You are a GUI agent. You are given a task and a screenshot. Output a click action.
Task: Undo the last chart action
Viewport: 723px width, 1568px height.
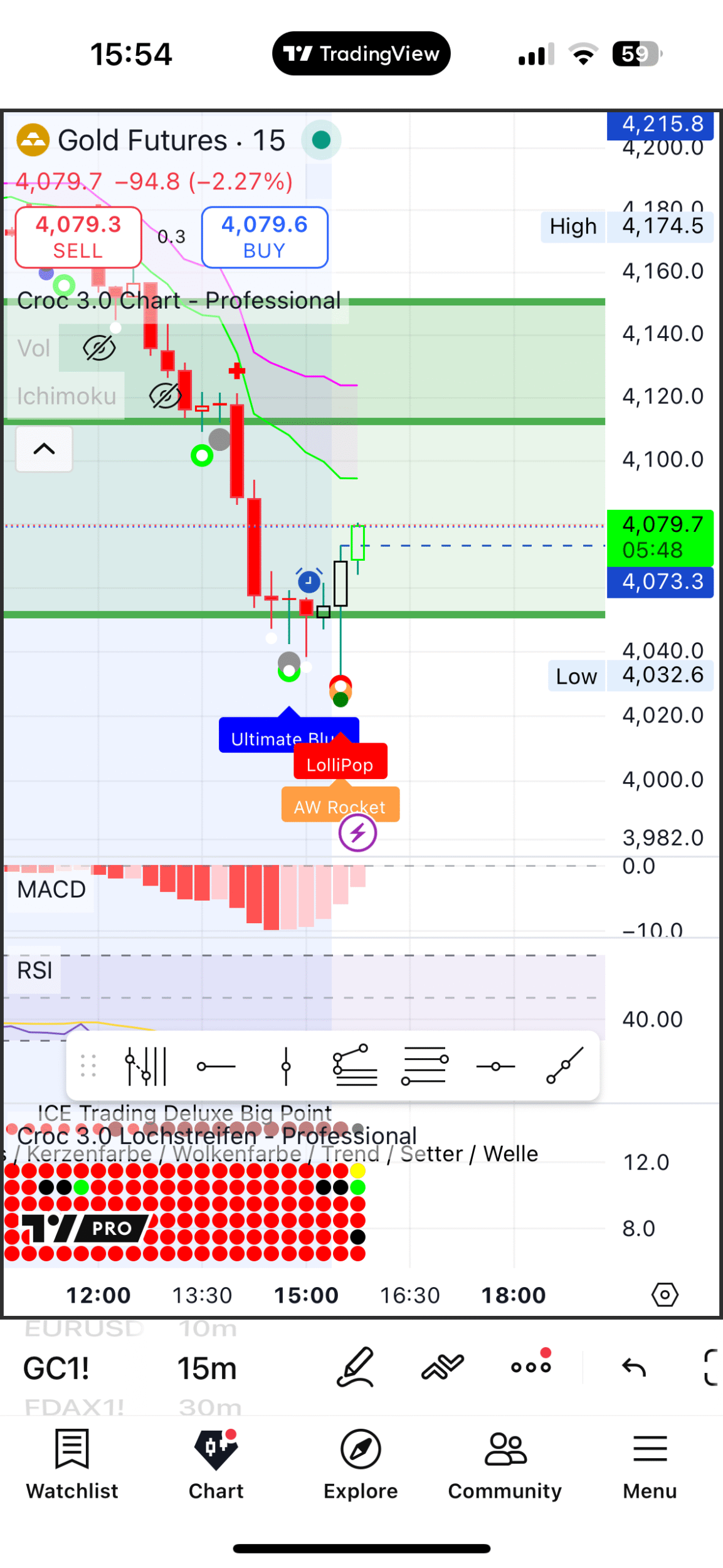pyautogui.click(x=634, y=1367)
